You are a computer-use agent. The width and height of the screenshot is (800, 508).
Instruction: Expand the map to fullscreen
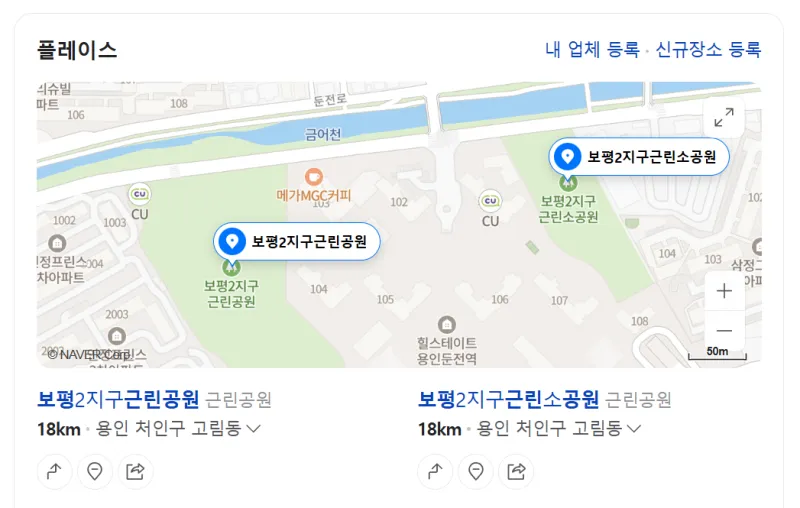pos(724,118)
